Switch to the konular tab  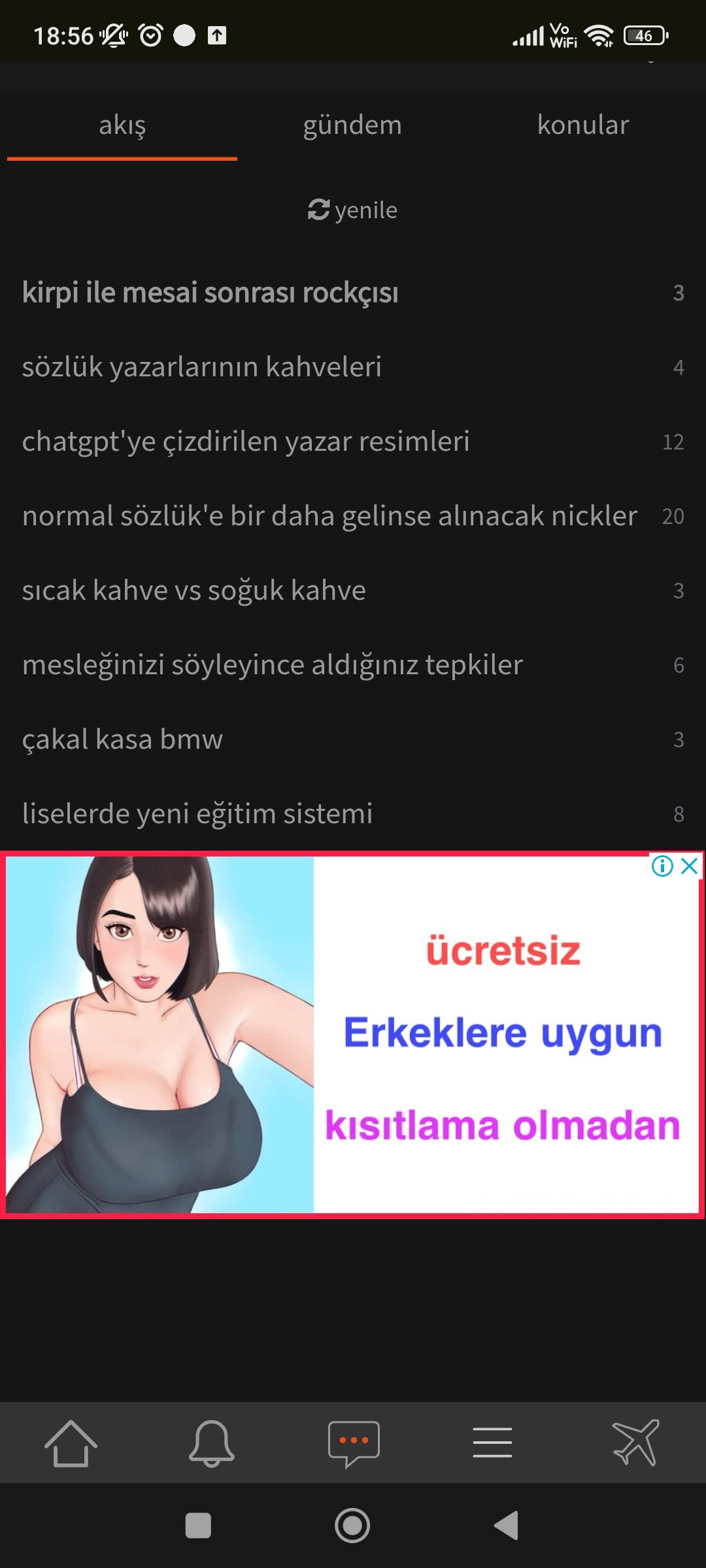coord(583,125)
